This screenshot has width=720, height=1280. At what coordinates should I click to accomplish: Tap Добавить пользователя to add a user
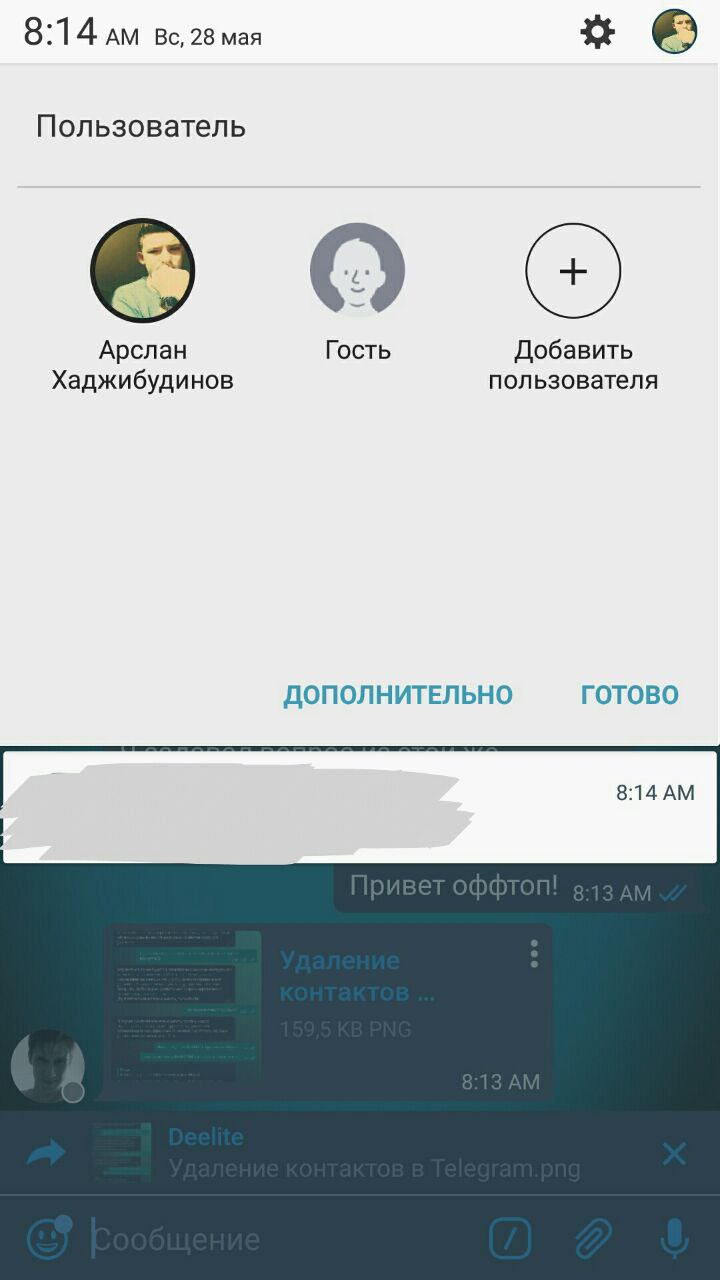click(573, 271)
